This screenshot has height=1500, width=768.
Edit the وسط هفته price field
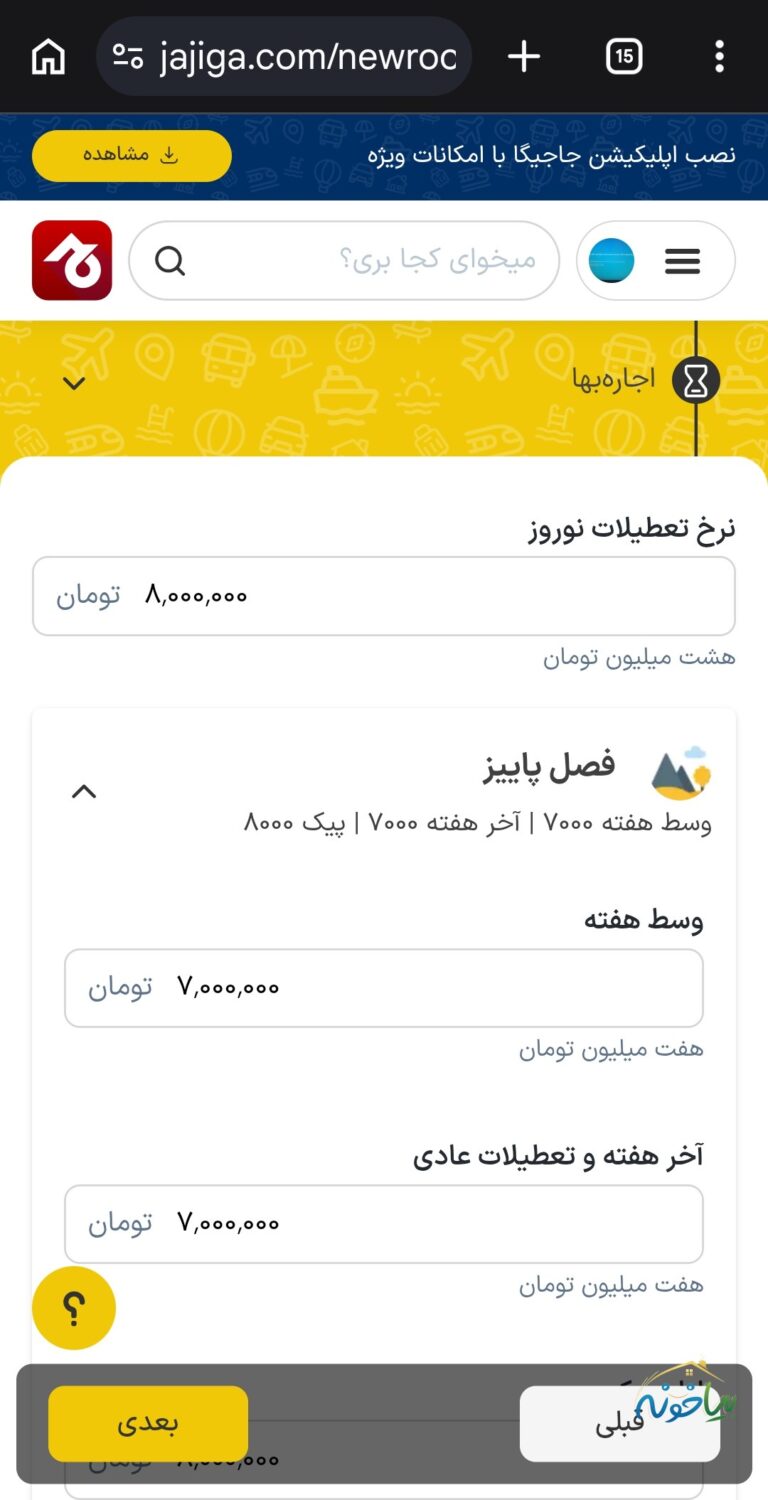(x=384, y=988)
